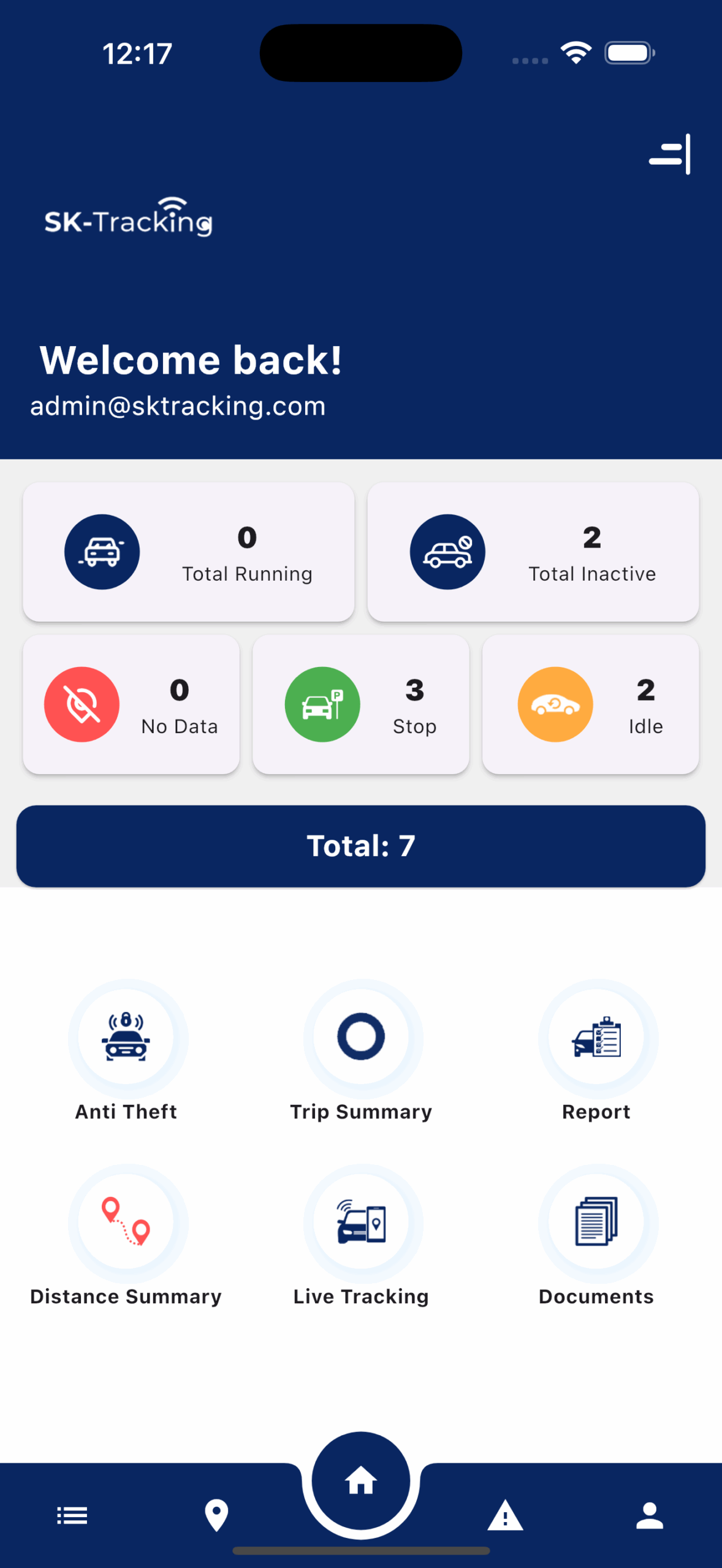
Task: Show vehicles in Stop status
Action: (361, 704)
